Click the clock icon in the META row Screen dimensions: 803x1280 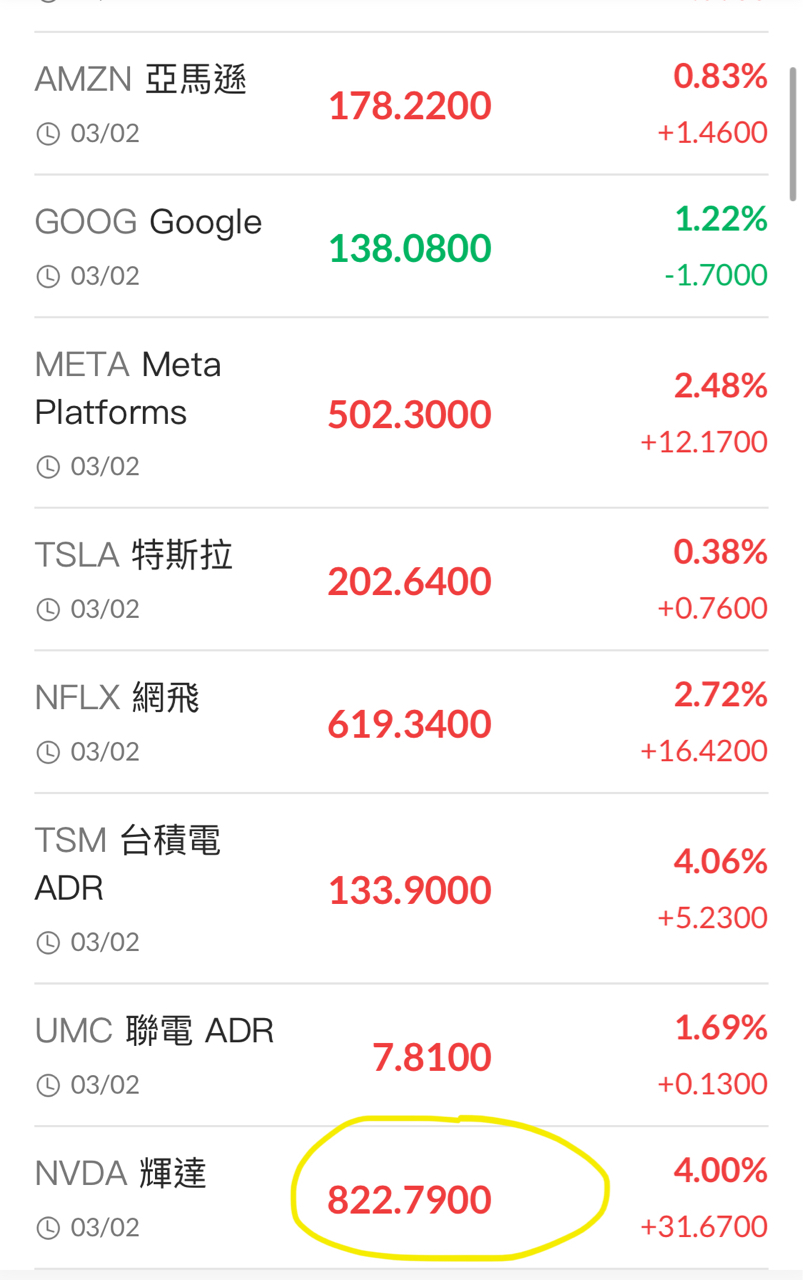[45, 466]
